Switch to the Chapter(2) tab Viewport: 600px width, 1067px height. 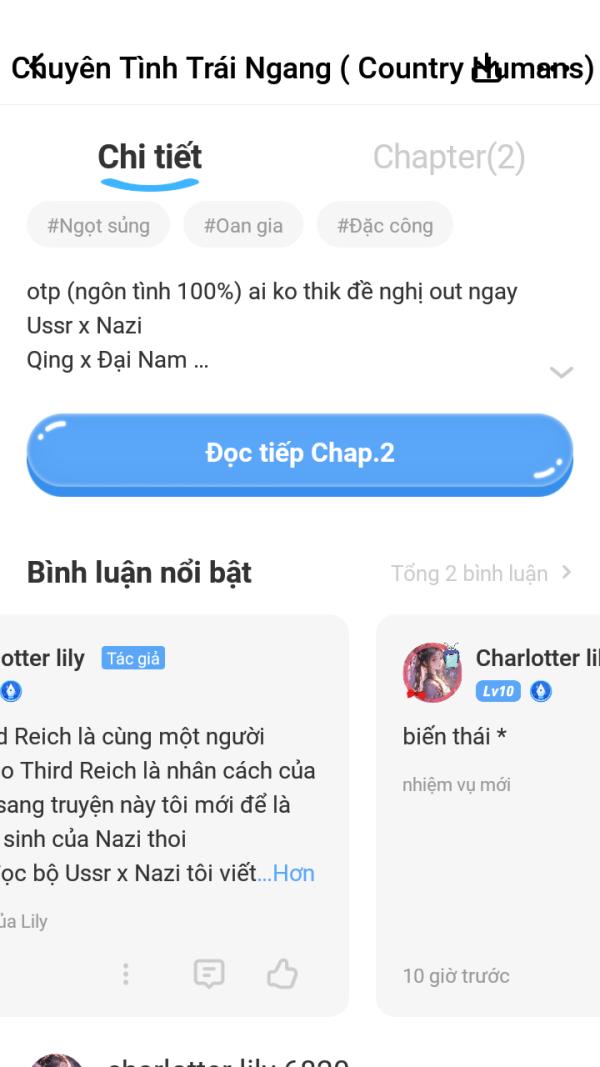tap(449, 157)
